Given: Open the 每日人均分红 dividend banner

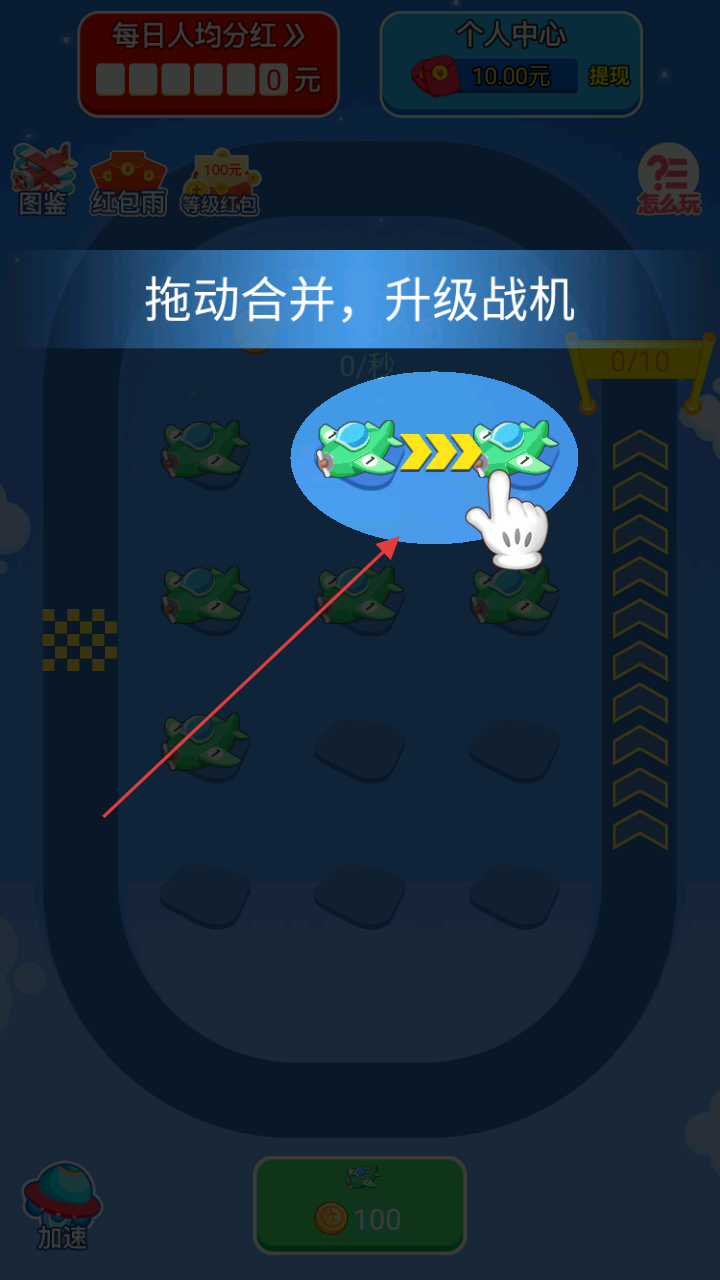Looking at the screenshot, I should 208,63.
